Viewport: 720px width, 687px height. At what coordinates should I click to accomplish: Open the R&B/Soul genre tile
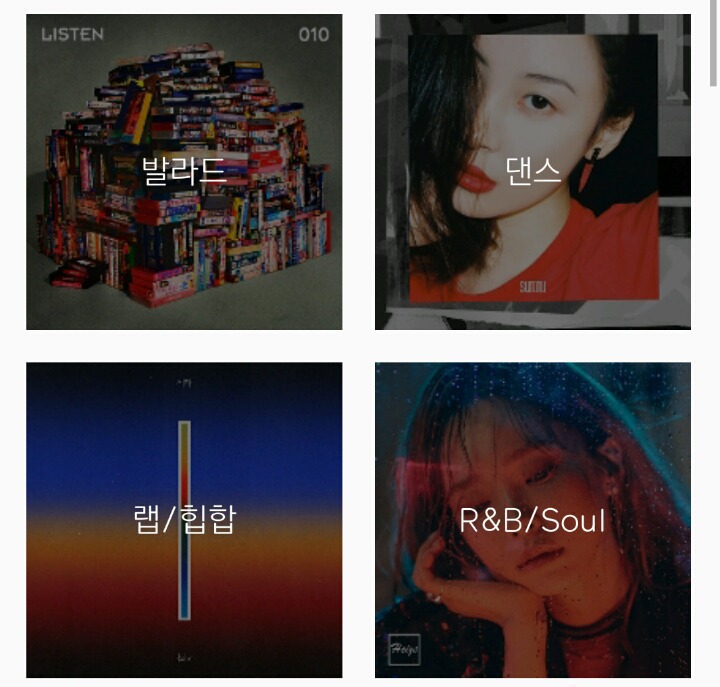532,519
